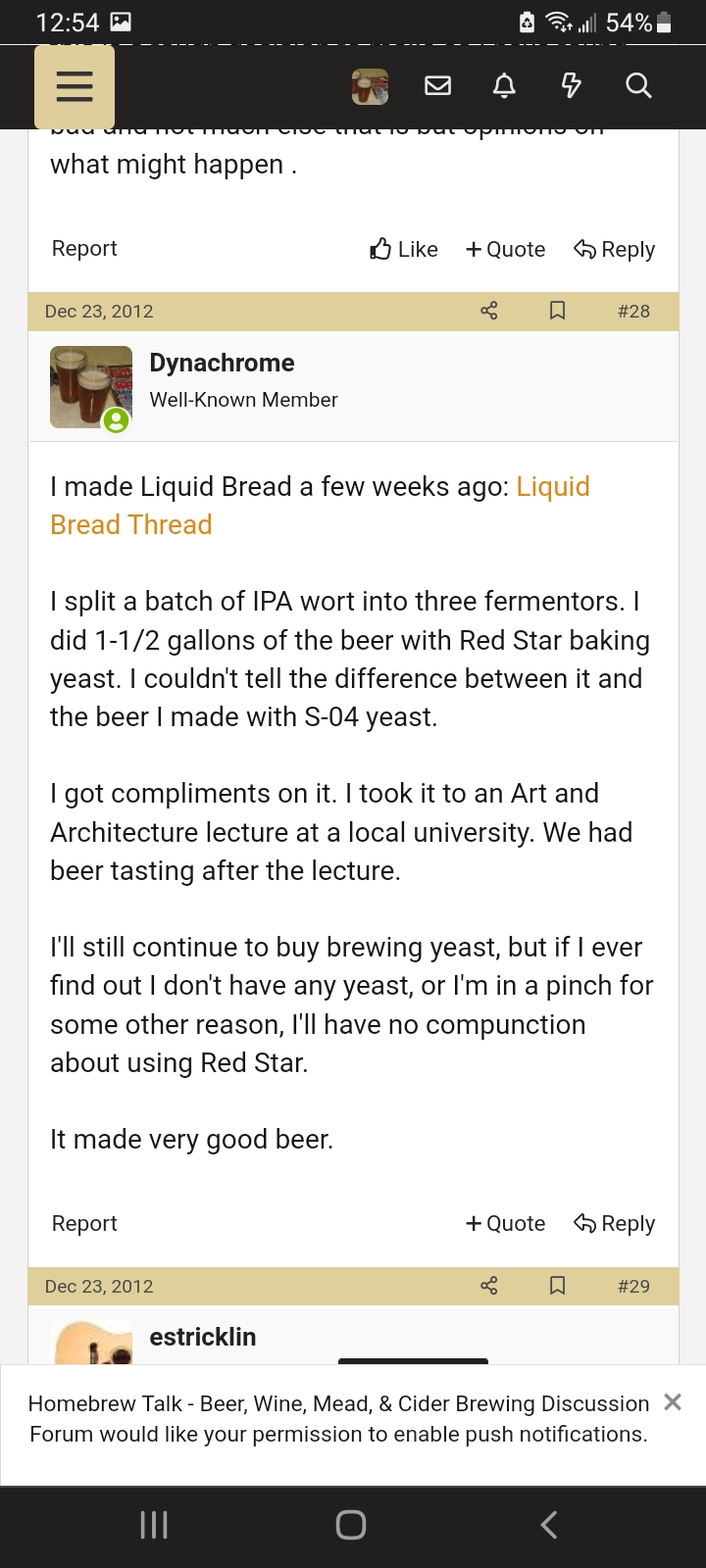The image size is (706, 1568).
Task: Open your account avatar in top bar
Action: (371, 86)
